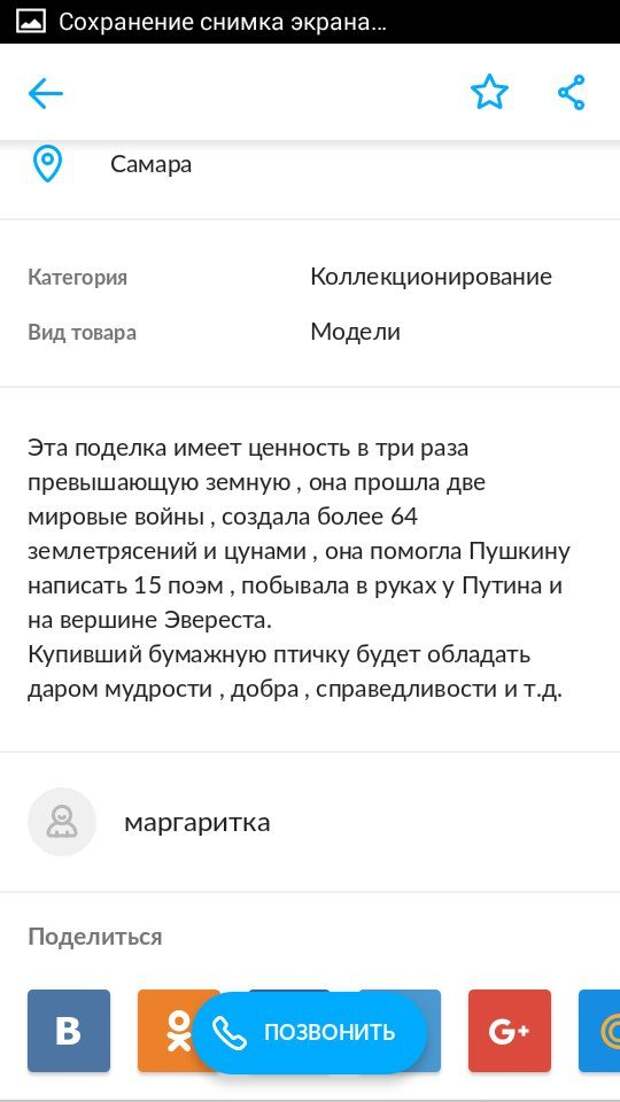Viewport: 620px width, 1102px height.
Task: Add this listing to favorites with the star
Action: (x=489, y=92)
